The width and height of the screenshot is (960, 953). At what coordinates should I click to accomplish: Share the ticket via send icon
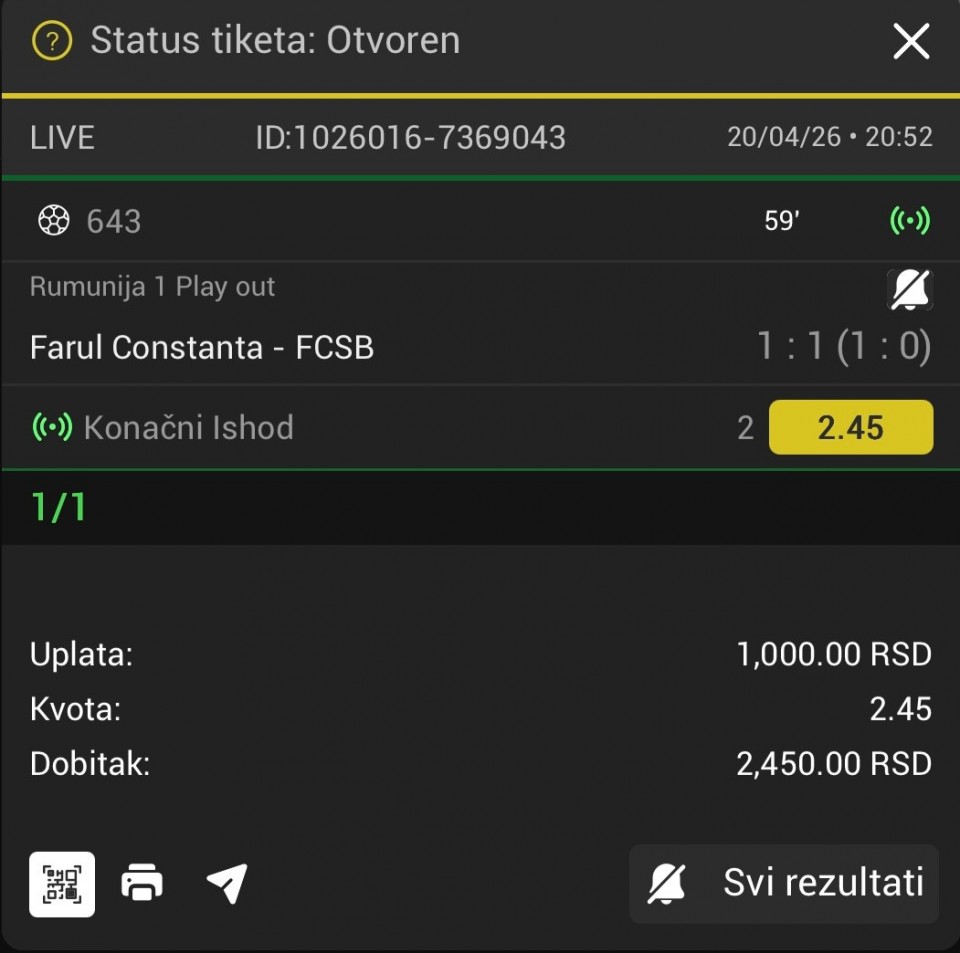226,884
